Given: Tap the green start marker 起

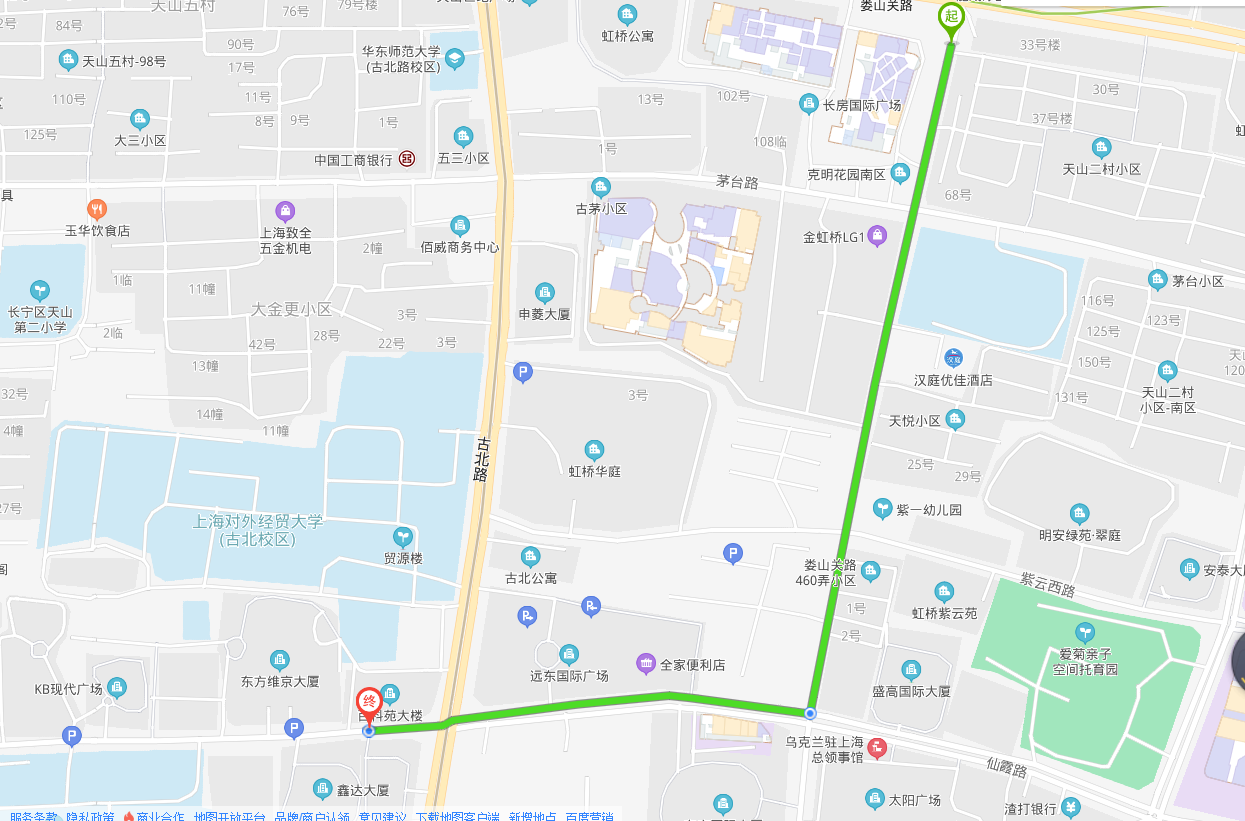Looking at the screenshot, I should pos(950,17).
